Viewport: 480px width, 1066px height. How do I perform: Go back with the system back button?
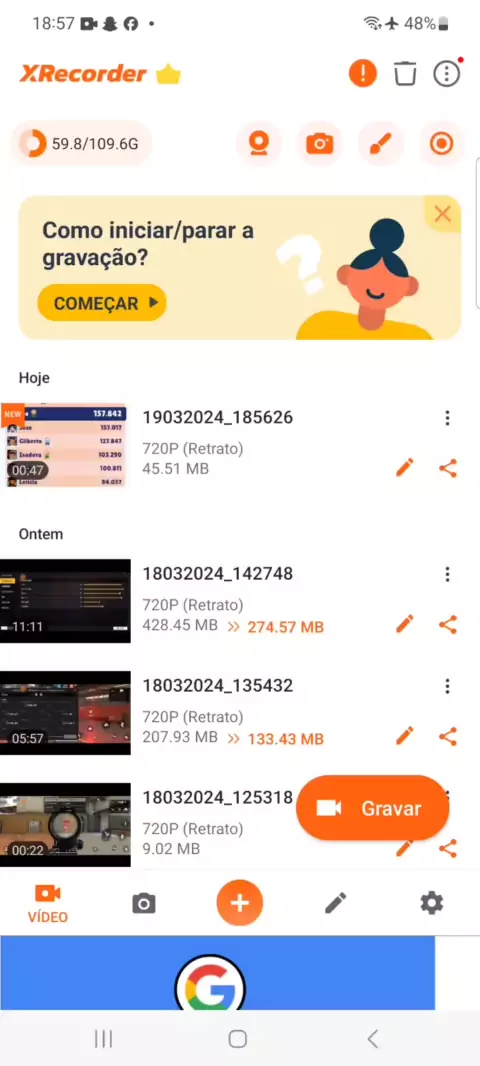(372, 1038)
